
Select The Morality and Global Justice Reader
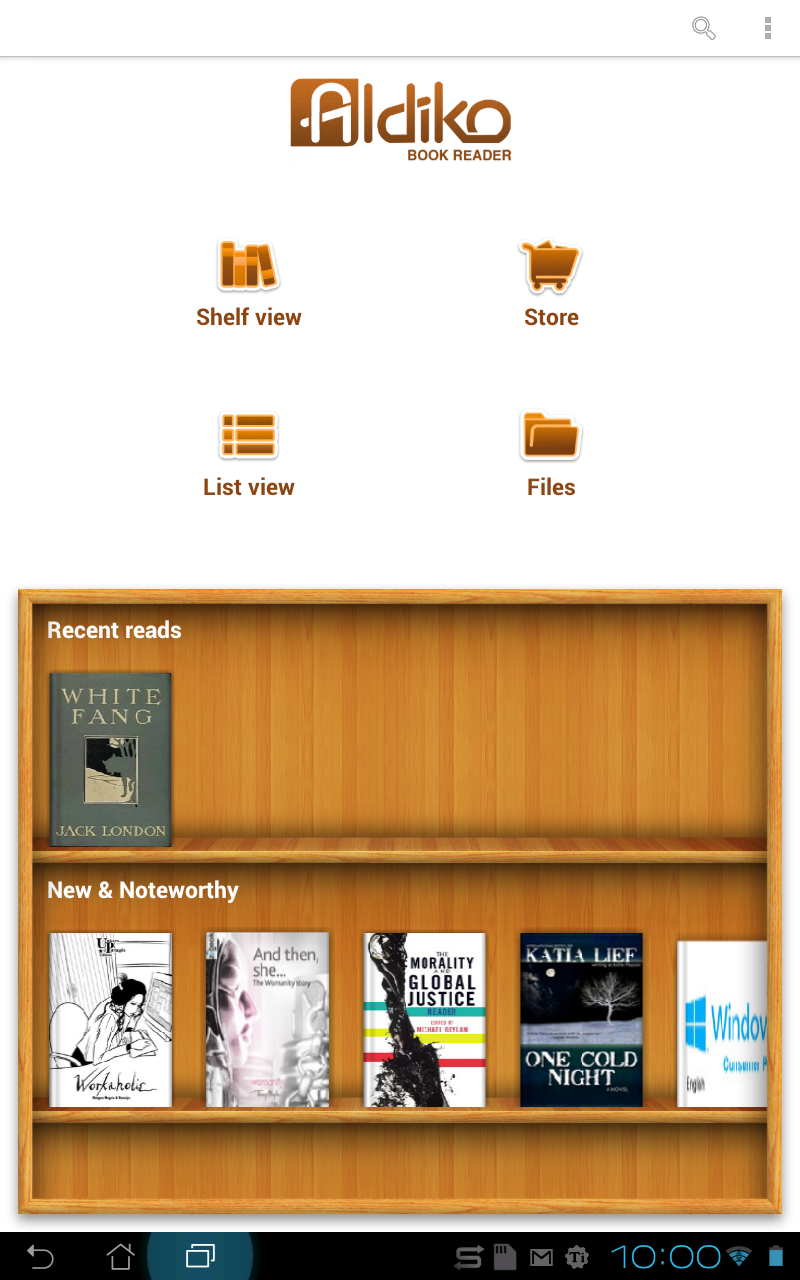(424, 1019)
